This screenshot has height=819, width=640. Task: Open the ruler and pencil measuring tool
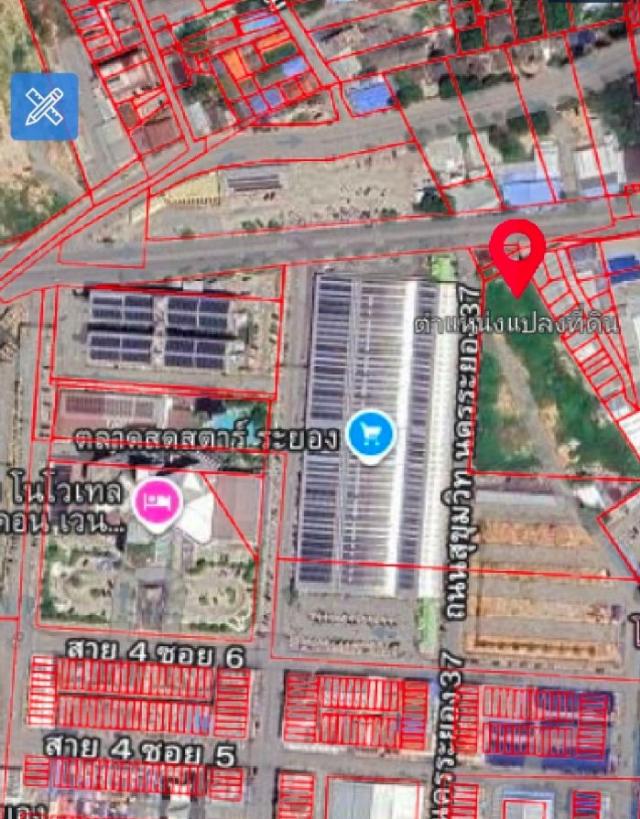[x=44, y=106]
